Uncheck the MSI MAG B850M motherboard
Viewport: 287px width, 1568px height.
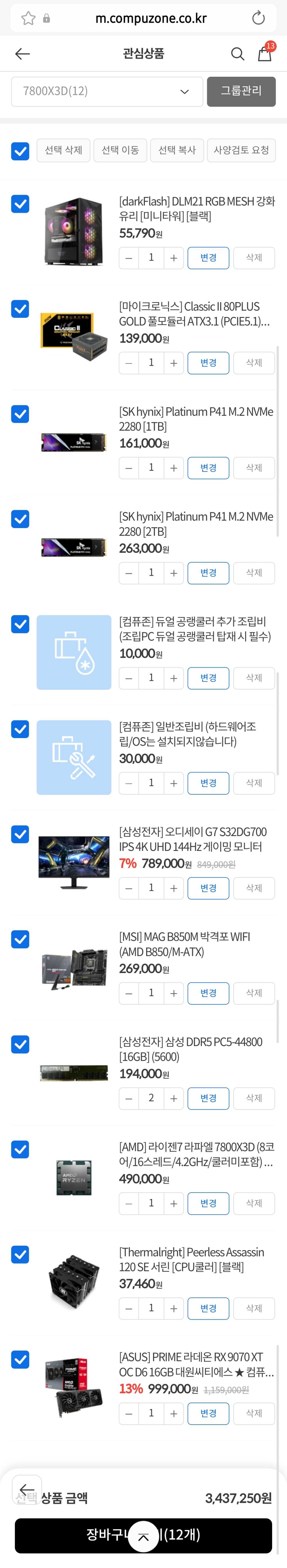pyautogui.click(x=20, y=939)
